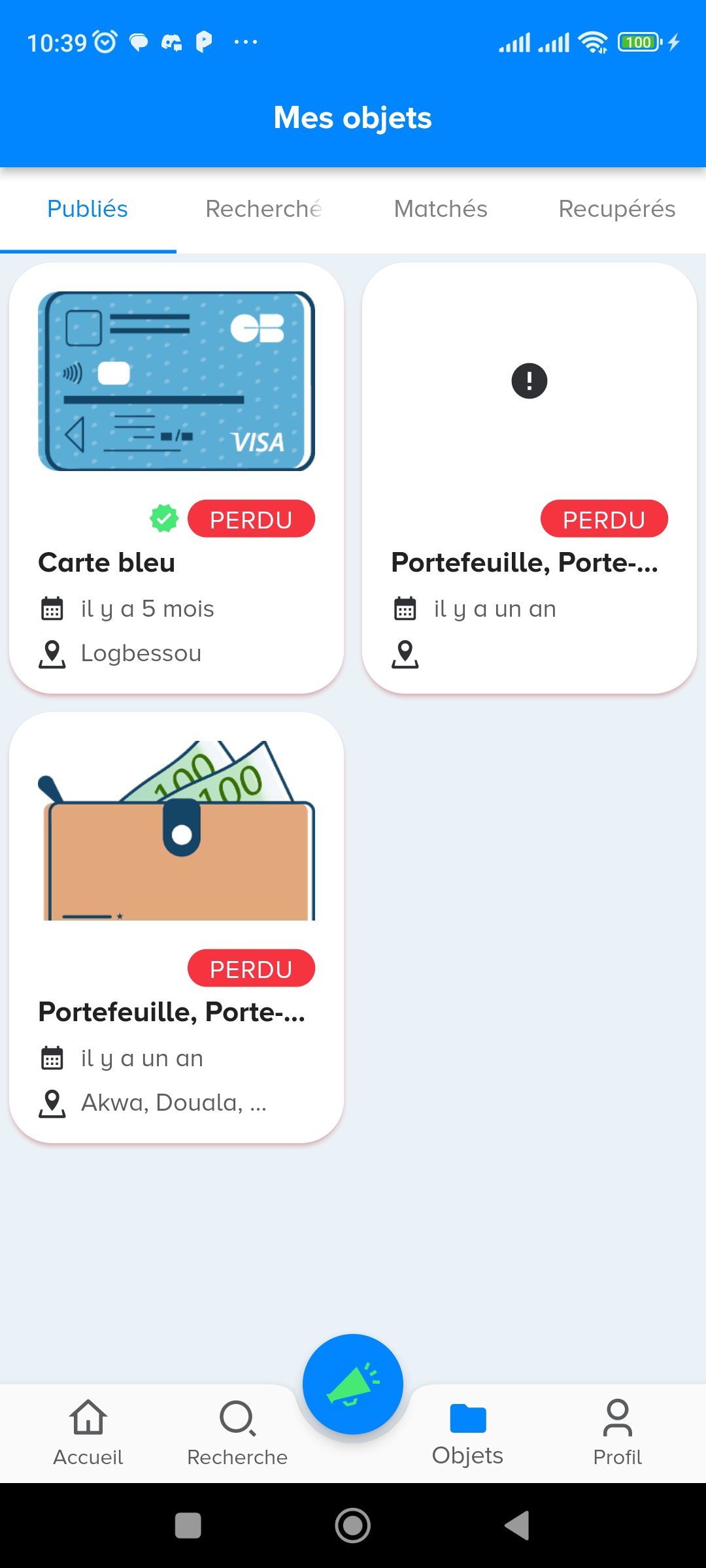Go to the Accueil tab
706x1568 pixels.
(x=88, y=1432)
